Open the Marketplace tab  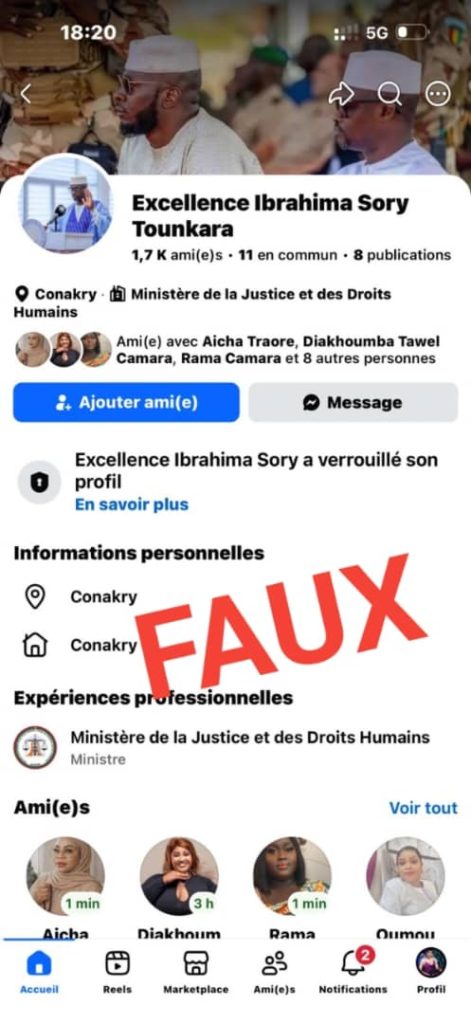click(195, 972)
